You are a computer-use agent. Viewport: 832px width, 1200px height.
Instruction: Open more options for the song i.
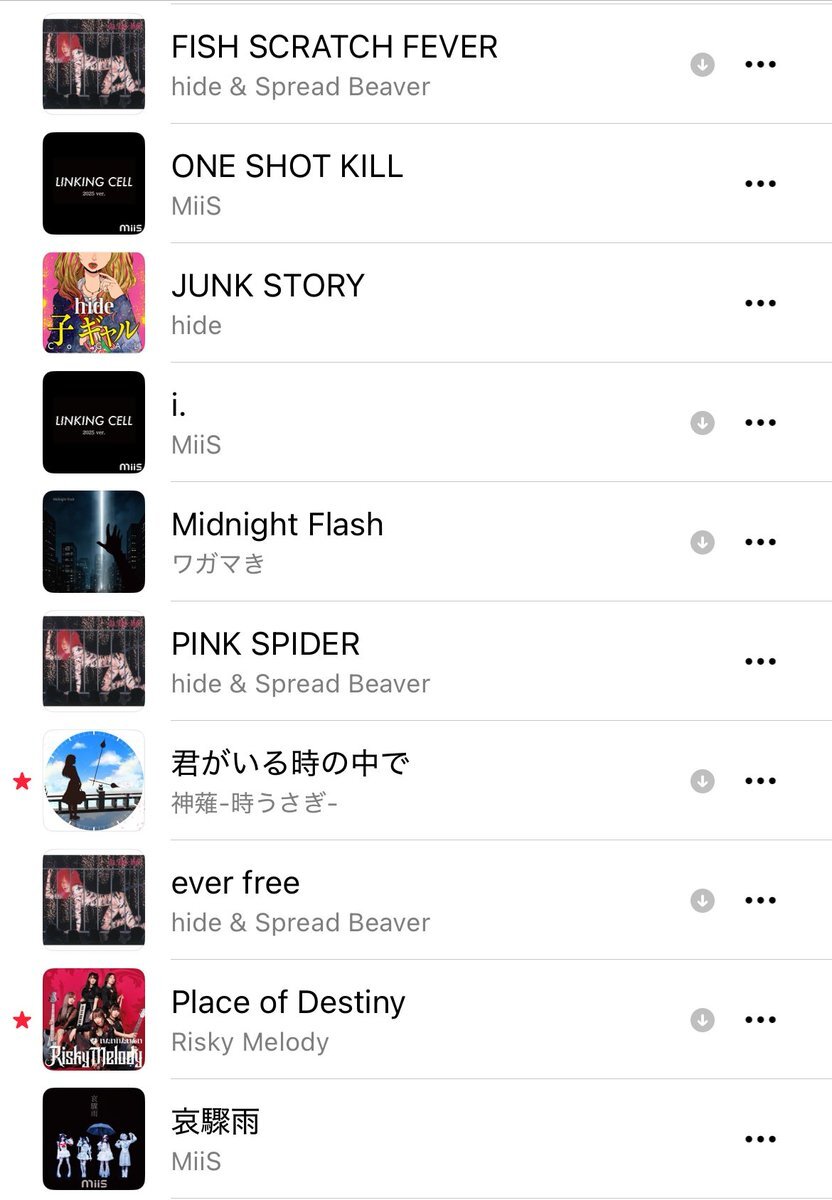(x=761, y=423)
